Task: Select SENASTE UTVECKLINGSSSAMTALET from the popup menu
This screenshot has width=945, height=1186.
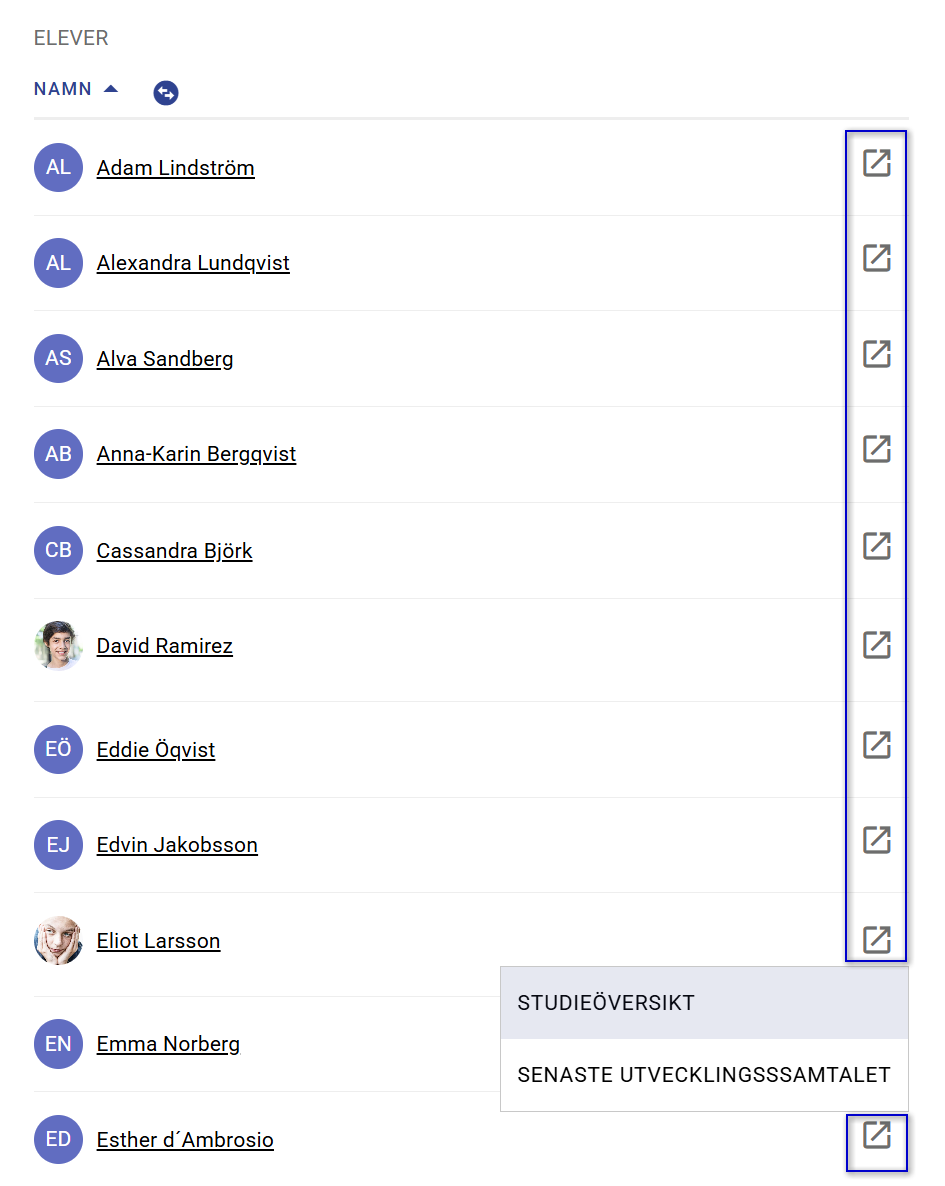Action: [x=704, y=1075]
